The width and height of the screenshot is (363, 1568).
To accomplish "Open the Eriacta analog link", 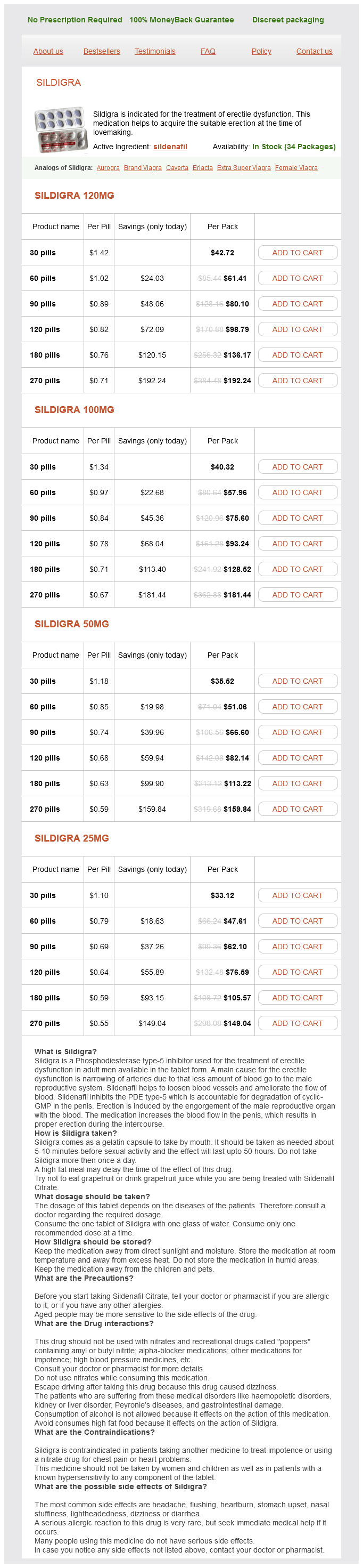I will coord(202,168).
